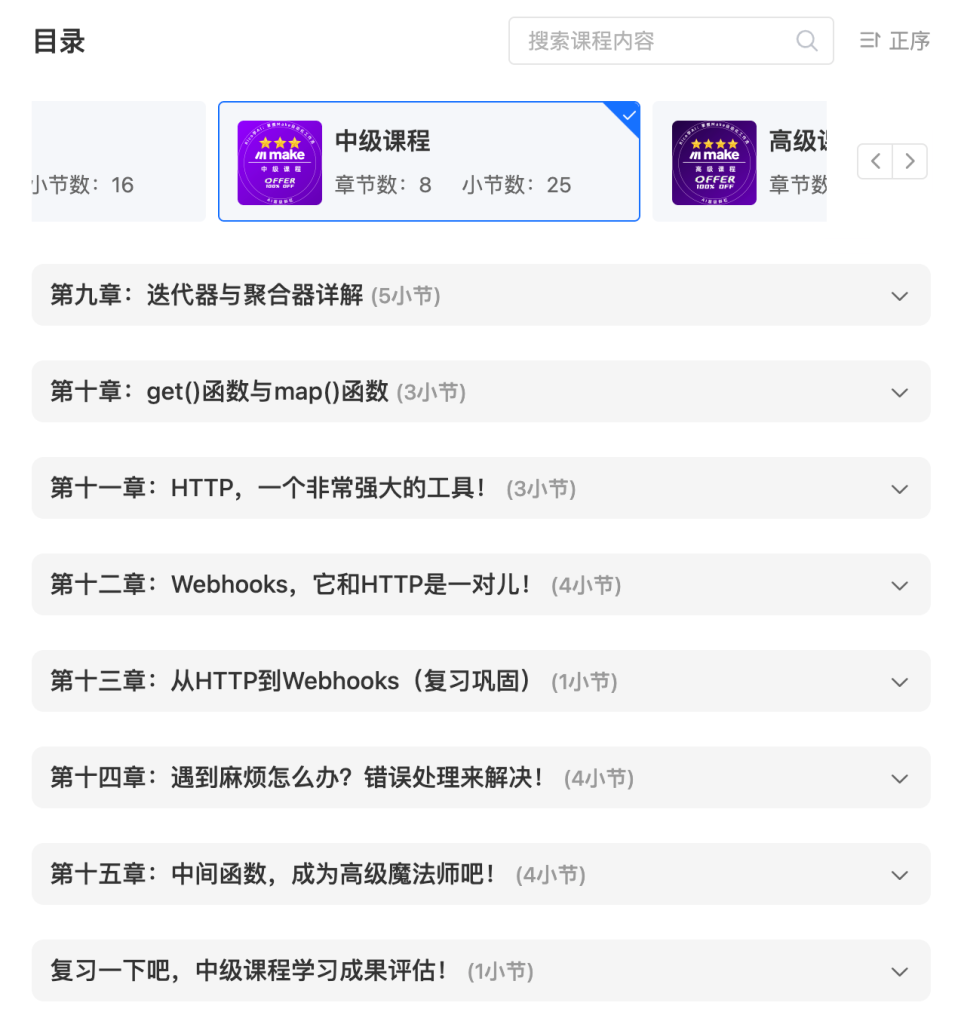Expand 第十二章：Webhooks，它和HTTP是一对儿
This screenshot has width=961, height=1024.
coord(480,585)
